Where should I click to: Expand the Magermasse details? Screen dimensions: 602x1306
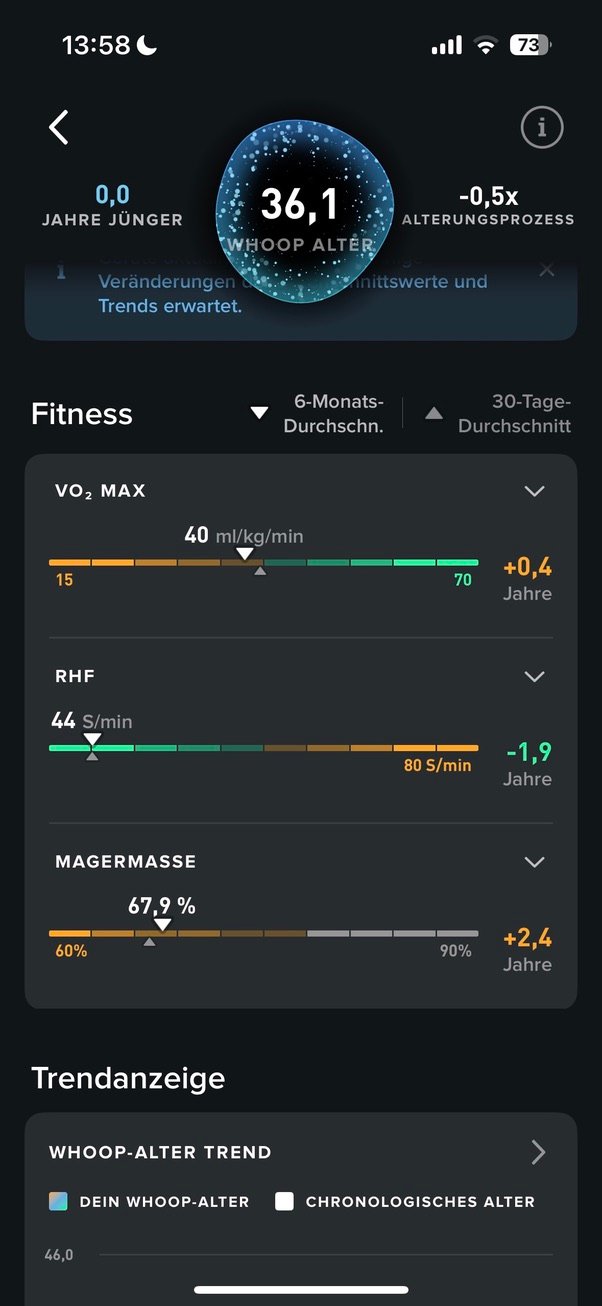point(535,862)
